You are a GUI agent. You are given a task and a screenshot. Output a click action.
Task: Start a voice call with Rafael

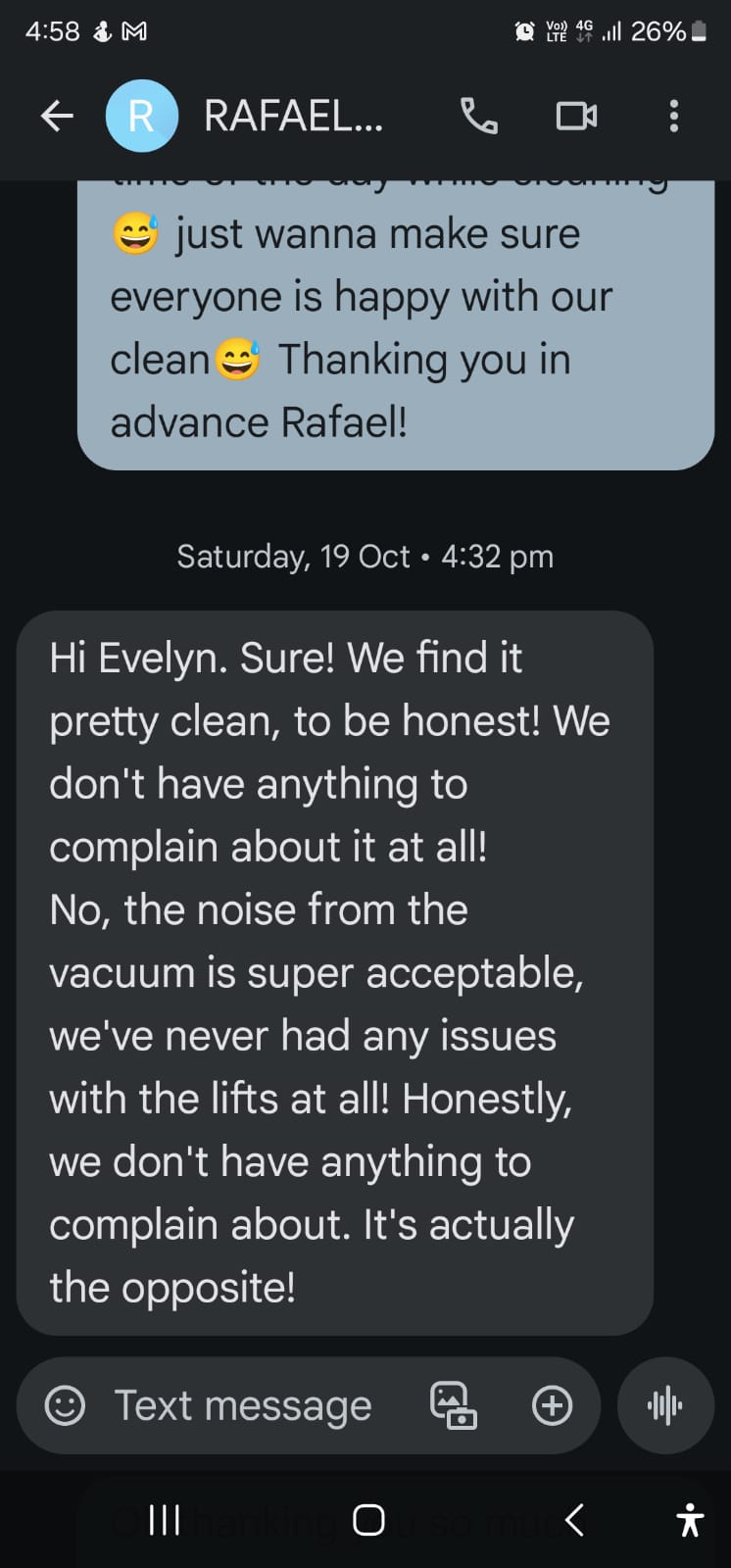(479, 117)
